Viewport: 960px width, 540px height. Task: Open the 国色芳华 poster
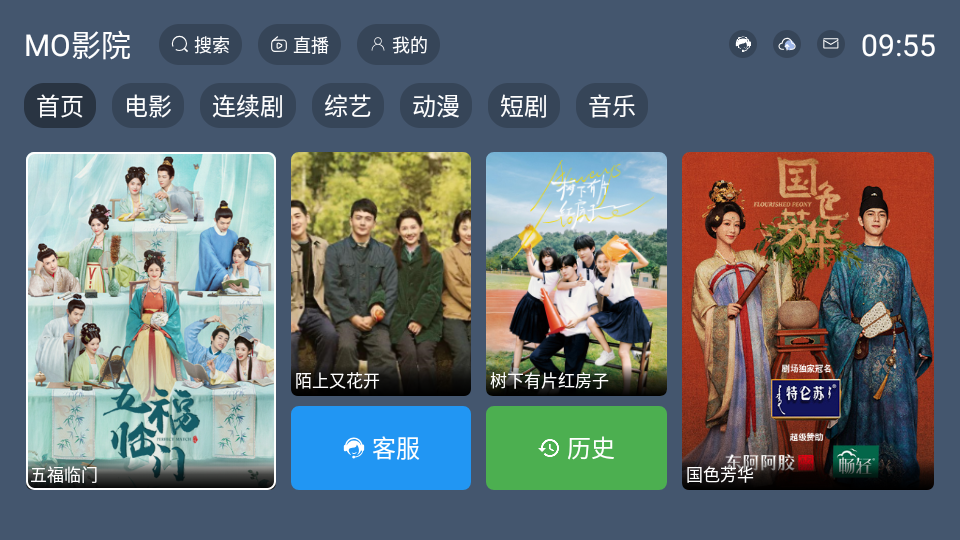click(x=807, y=320)
